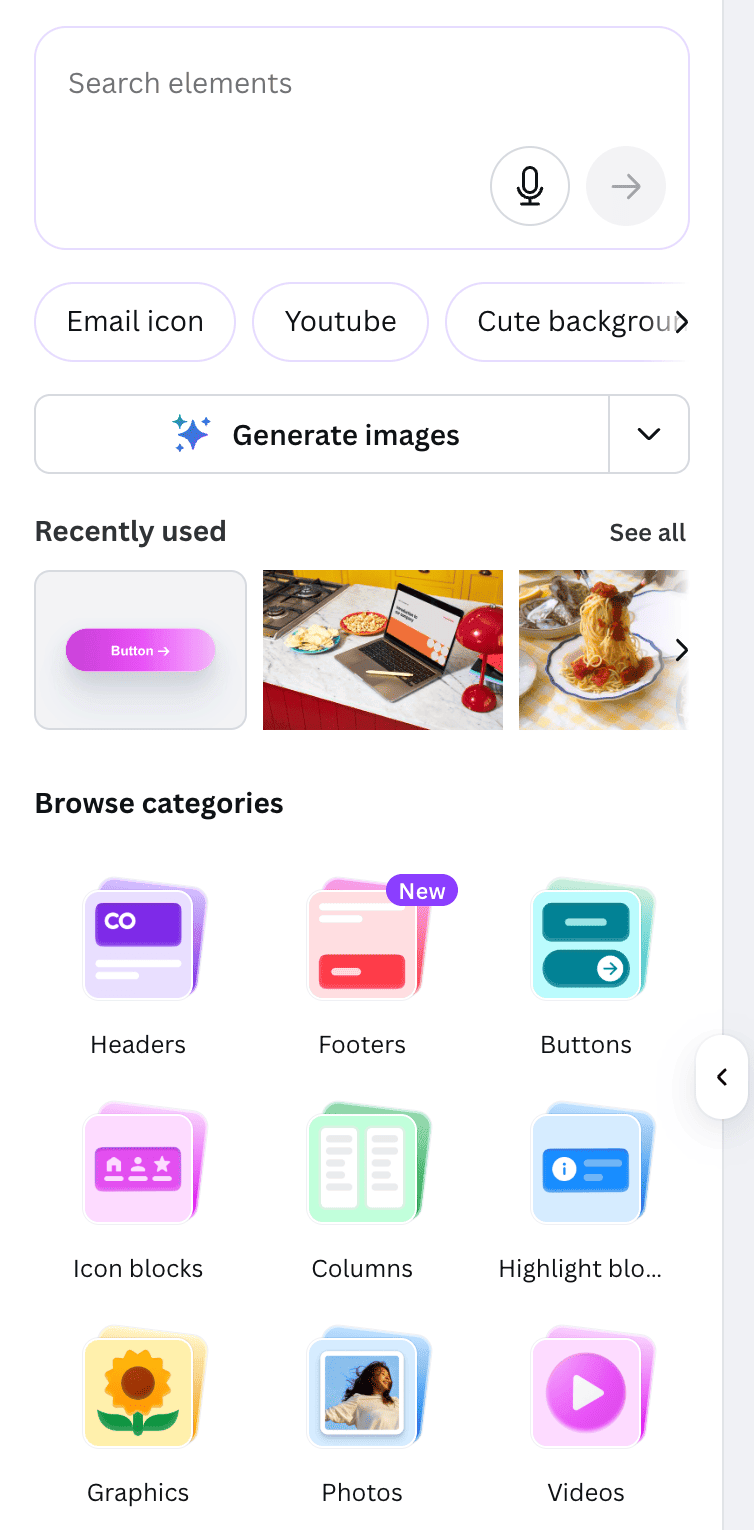Select the gradient Button element thumbnail
Viewport: 754px width, 1530px height.
click(x=140, y=650)
